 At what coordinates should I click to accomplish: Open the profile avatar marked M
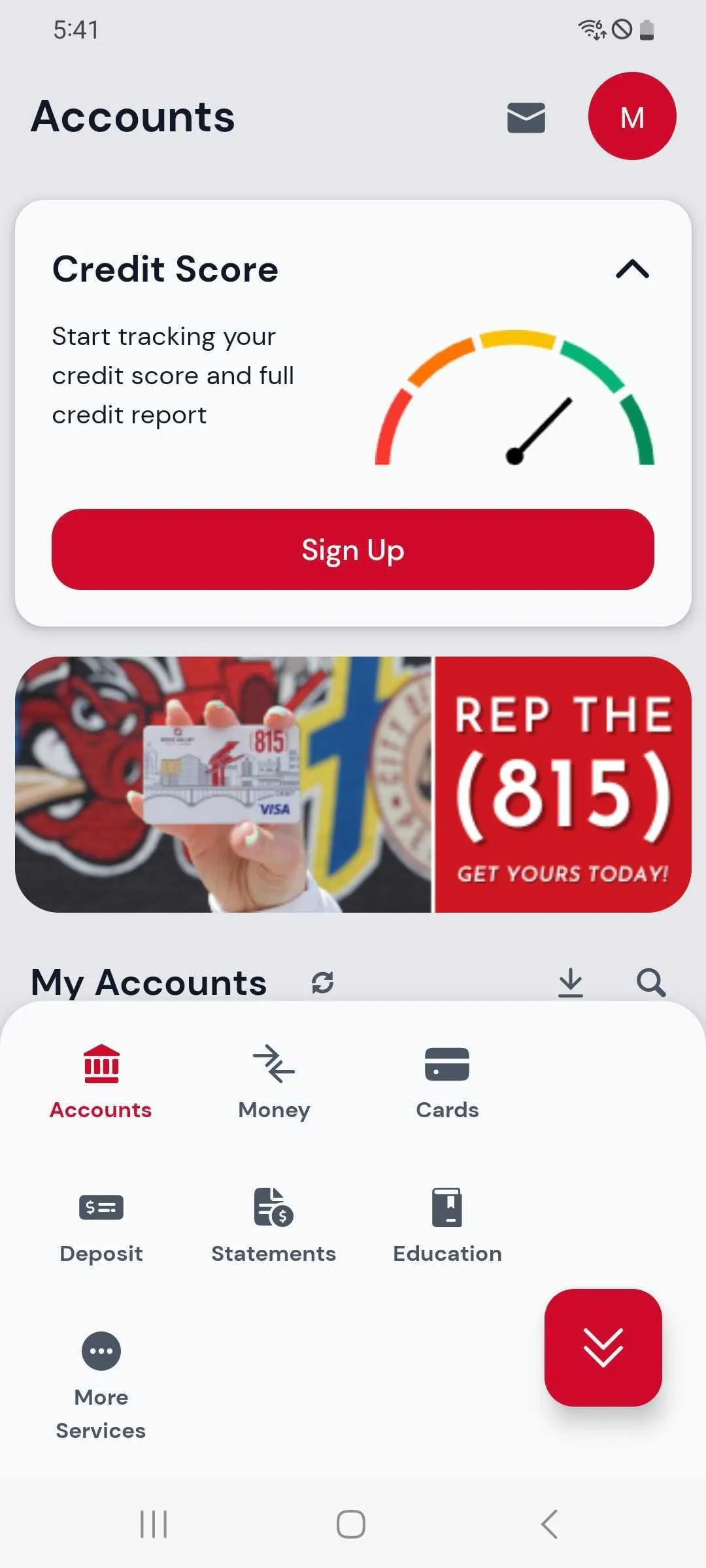(x=632, y=118)
